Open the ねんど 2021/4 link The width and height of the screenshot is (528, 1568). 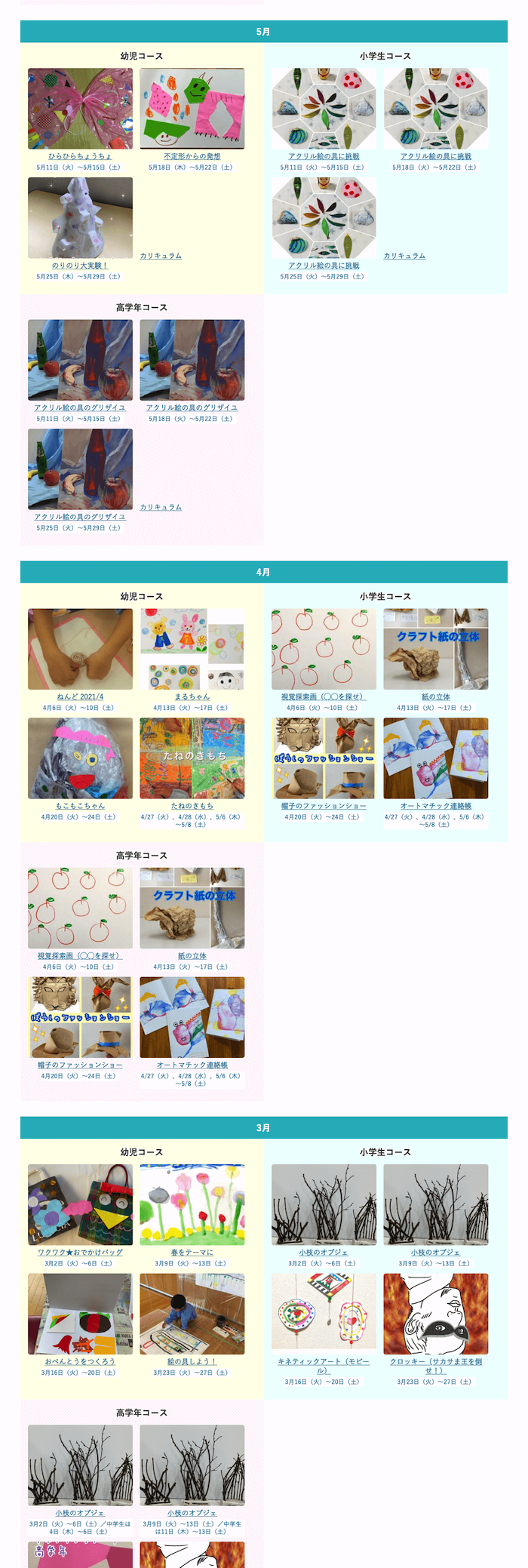pos(80,696)
